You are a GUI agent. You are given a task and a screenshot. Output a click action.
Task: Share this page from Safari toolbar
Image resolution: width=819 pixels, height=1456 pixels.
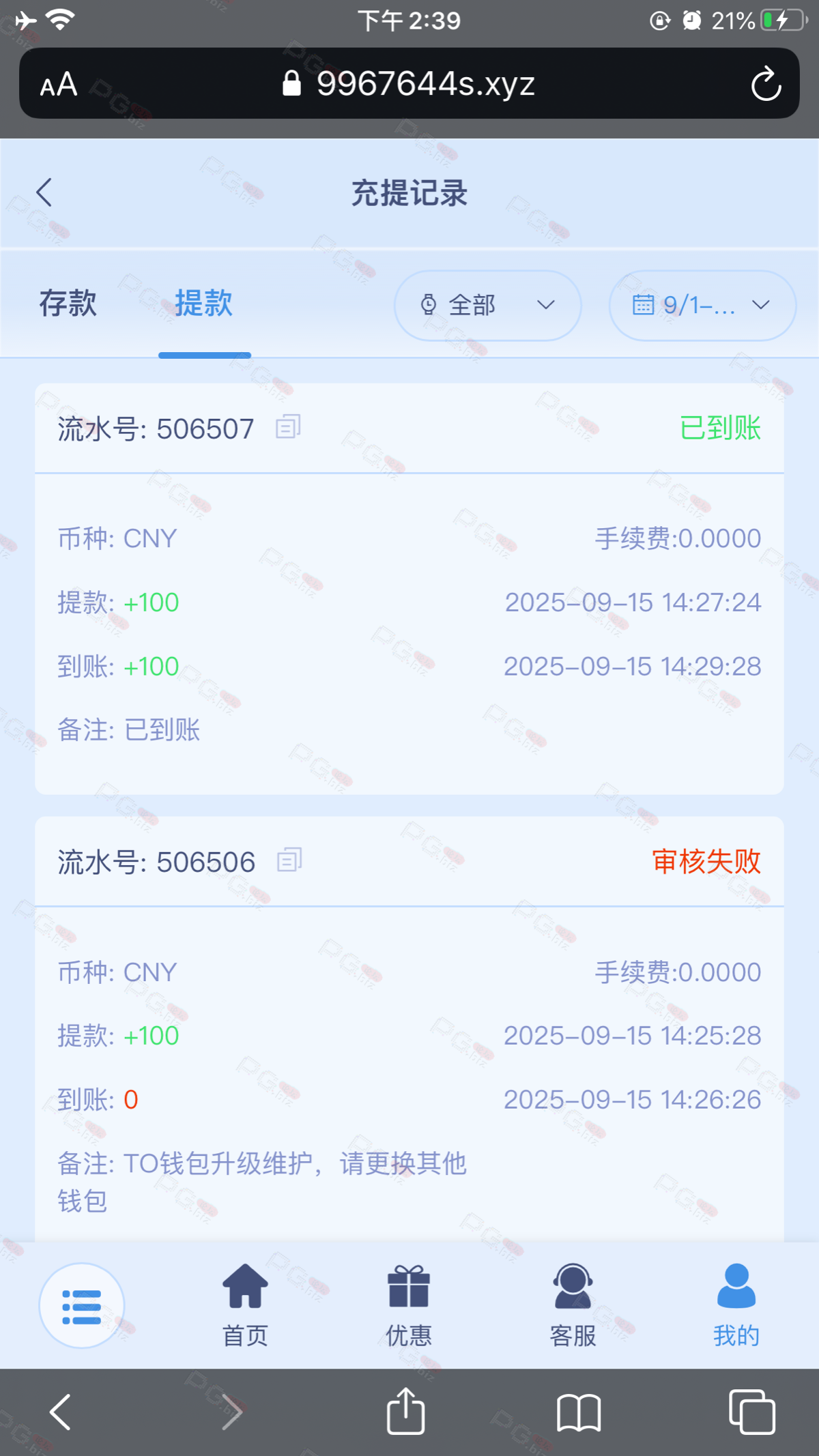pos(406,1412)
